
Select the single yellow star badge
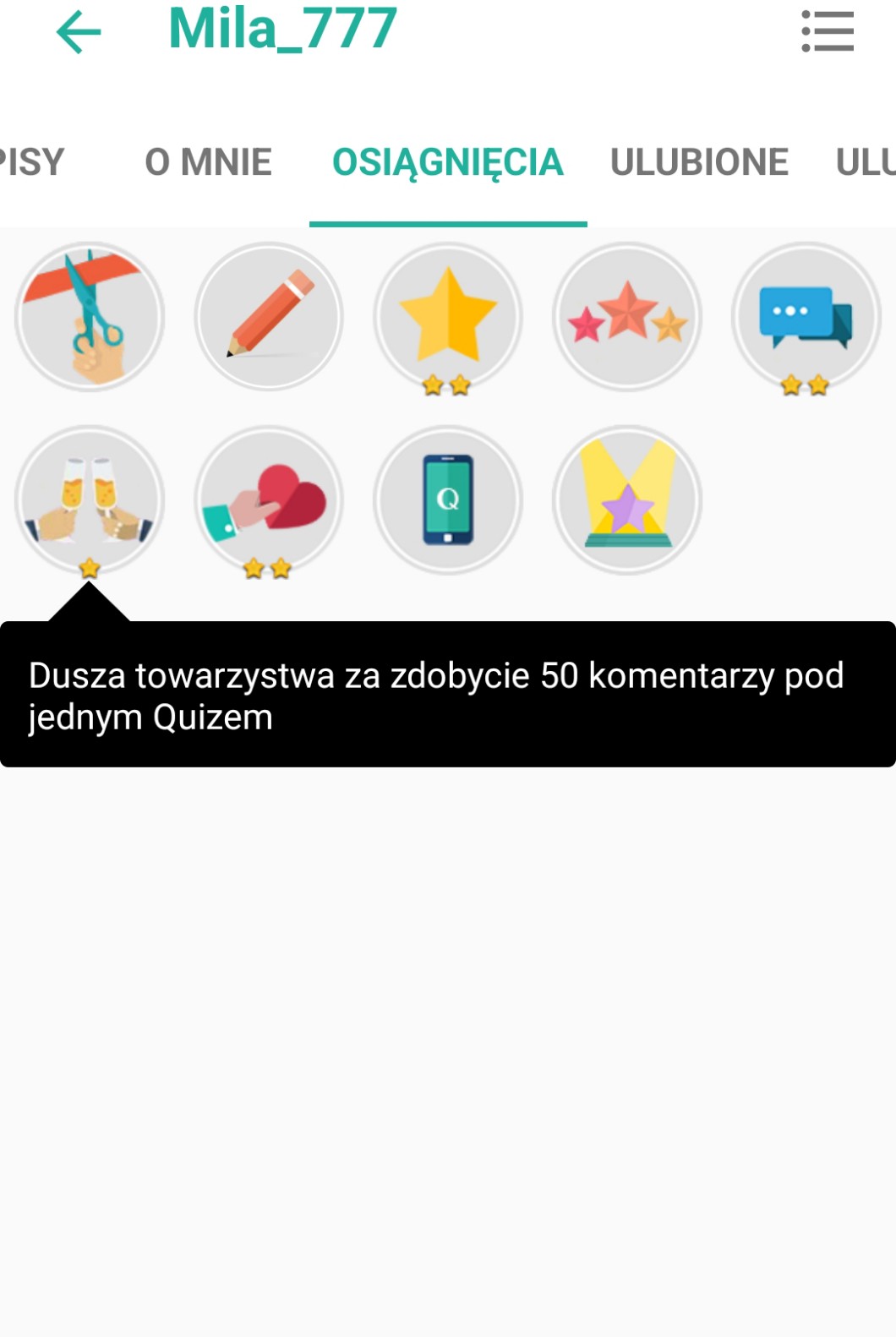(x=448, y=317)
